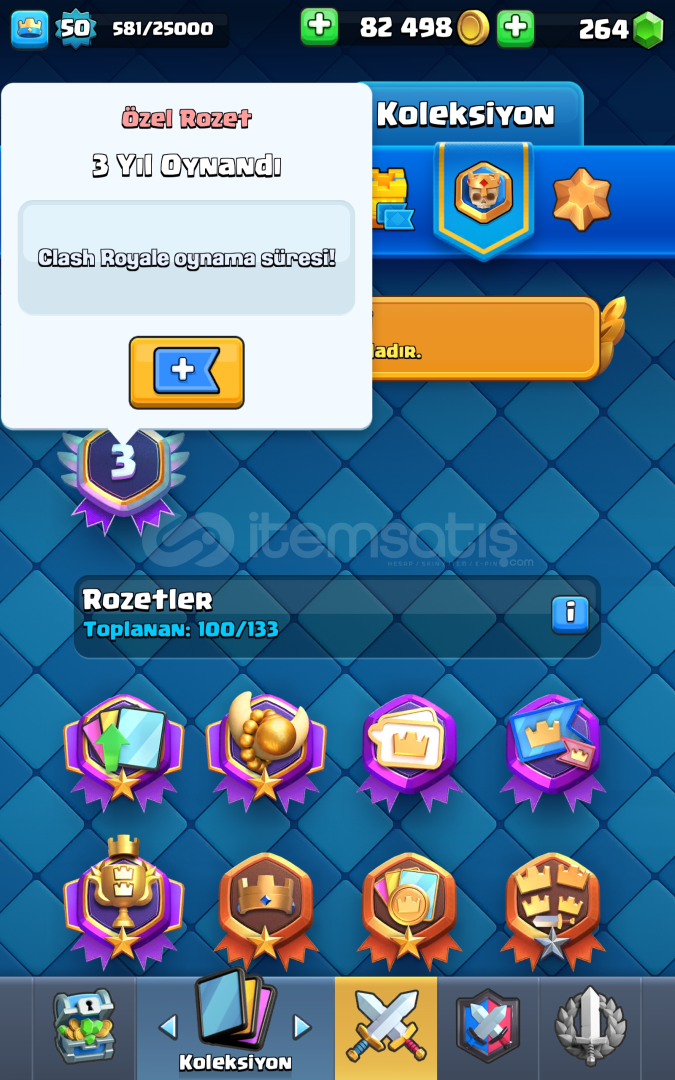Tap the right arrow beside Koleksiyon
675x1080 pixels.
pos(302,1026)
